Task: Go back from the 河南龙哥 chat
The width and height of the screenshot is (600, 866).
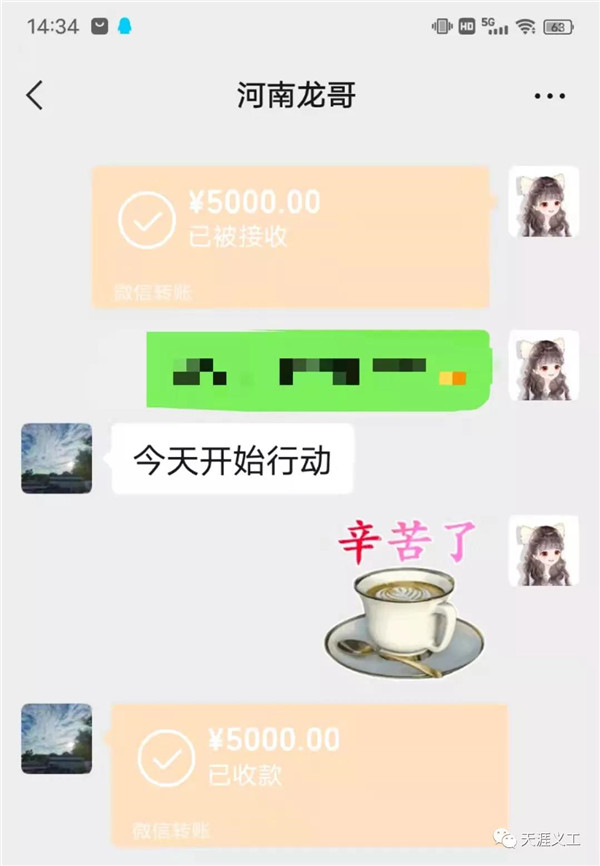Action: (35, 95)
